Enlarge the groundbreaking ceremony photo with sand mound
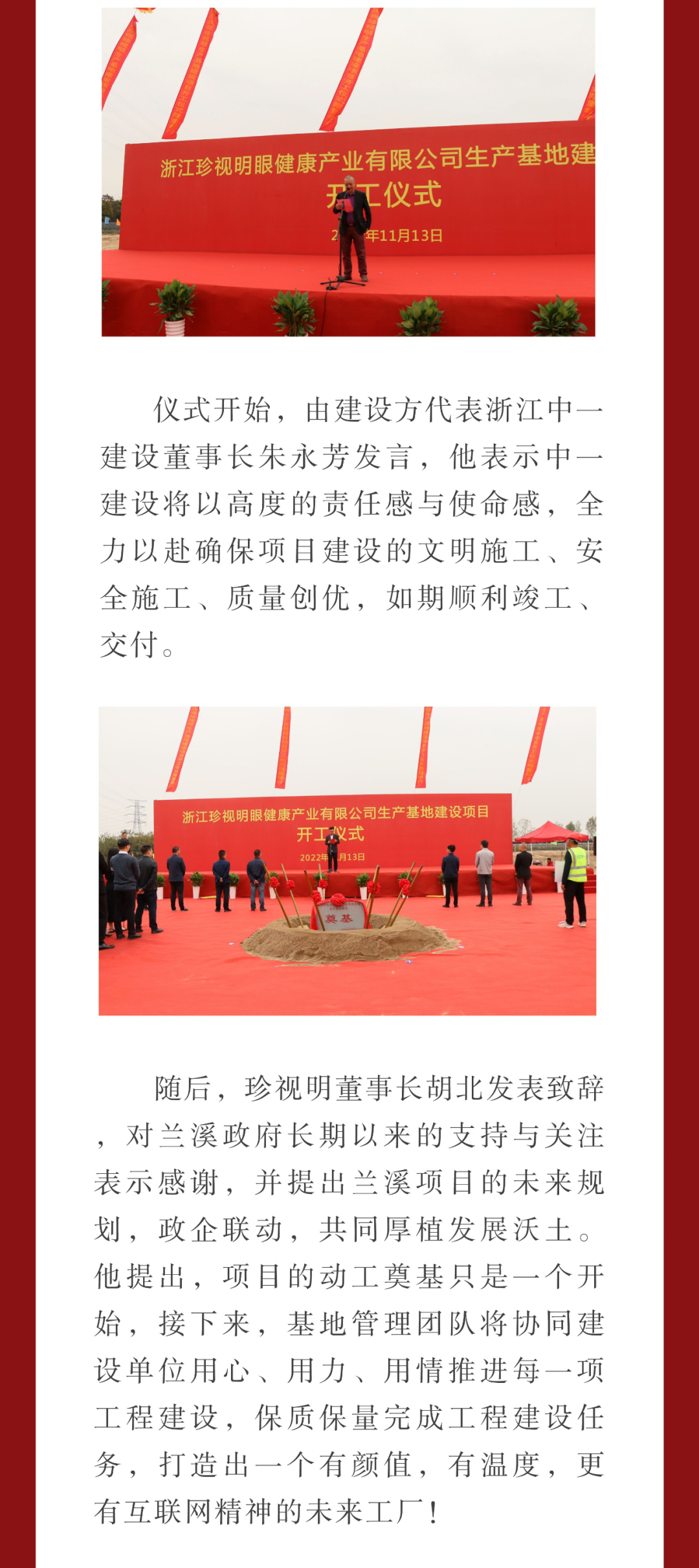699x1568 pixels. click(x=348, y=861)
